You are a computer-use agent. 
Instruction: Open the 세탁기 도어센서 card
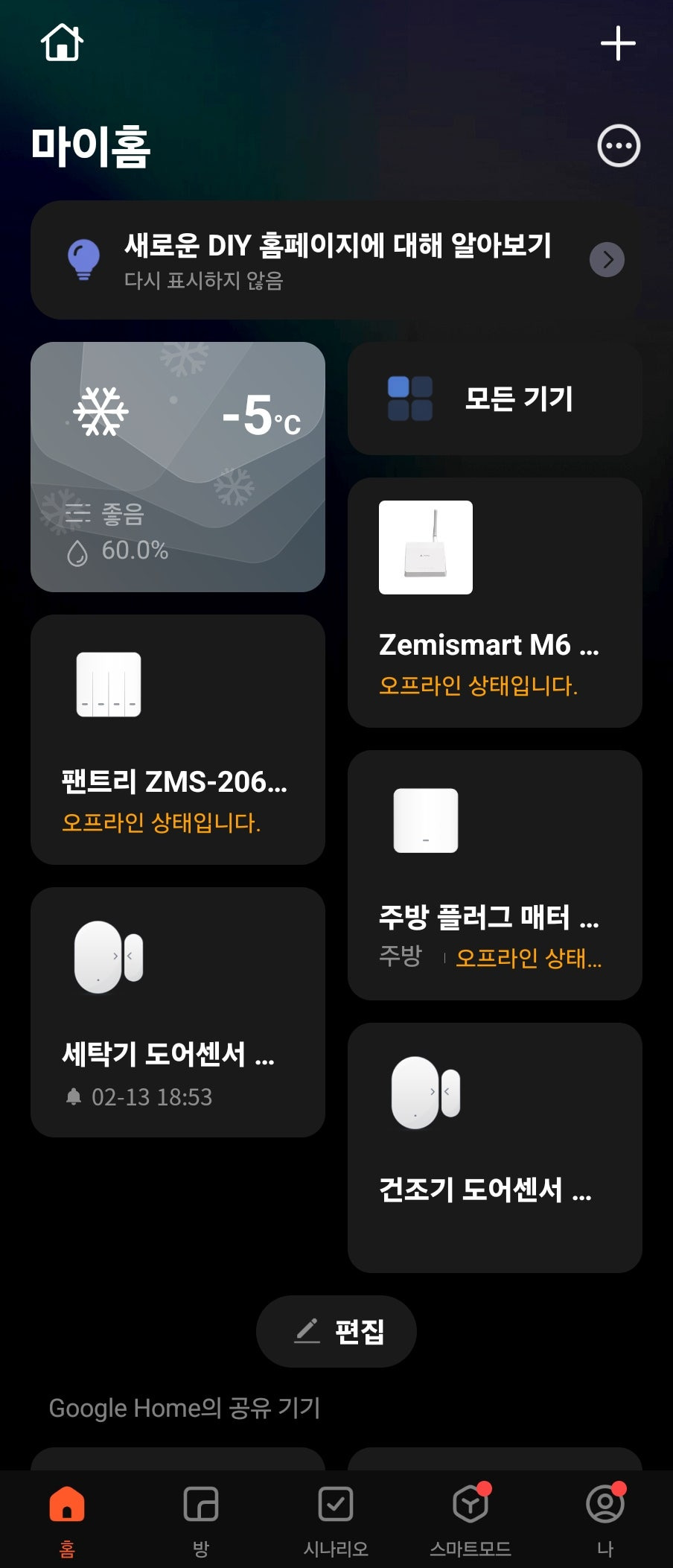pos(178,1012)
